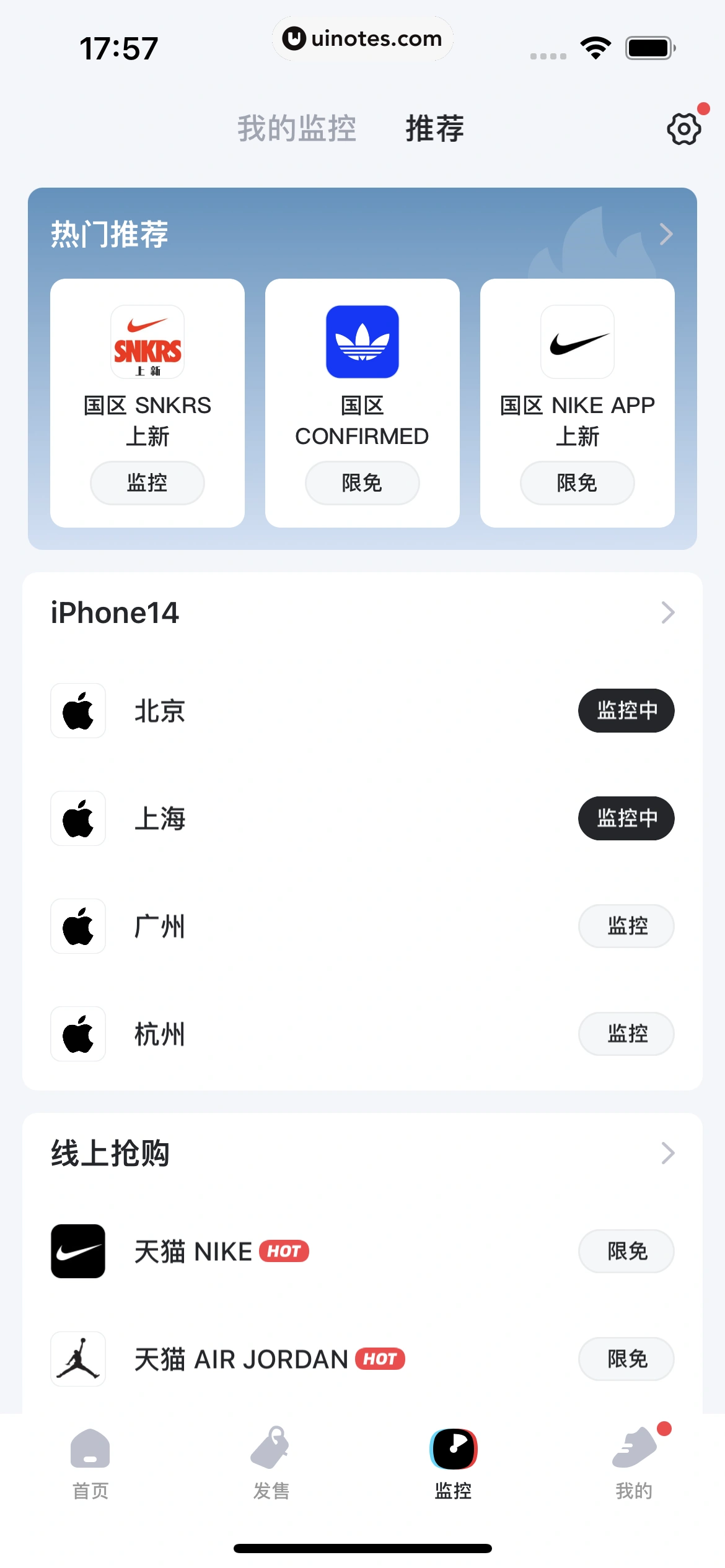Switch to the 我的监控 tab
Image resolution: width=725 pixels, height=1568 pixels.
click(297, 129)
